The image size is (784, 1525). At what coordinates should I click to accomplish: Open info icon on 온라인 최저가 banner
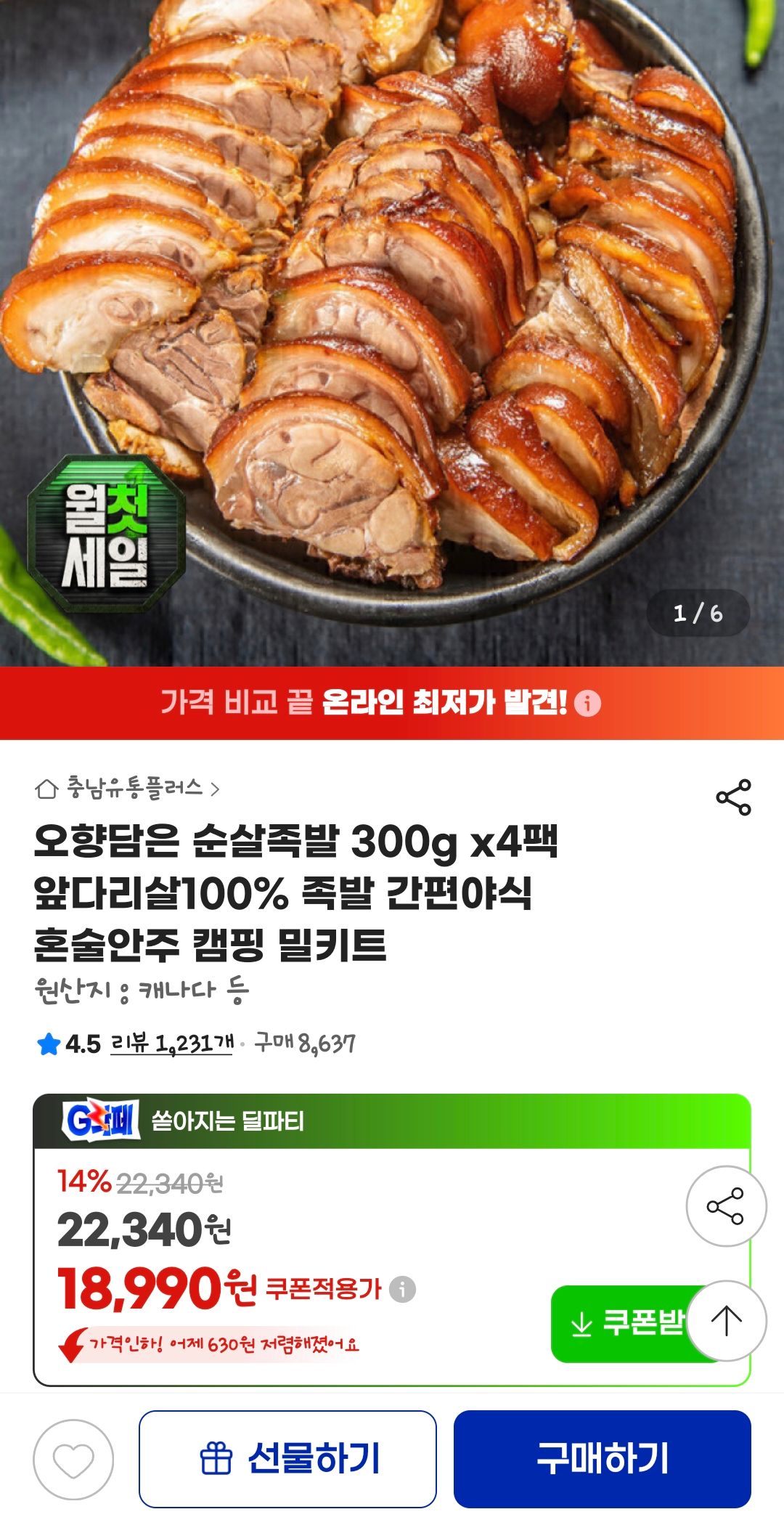(587, 703)
